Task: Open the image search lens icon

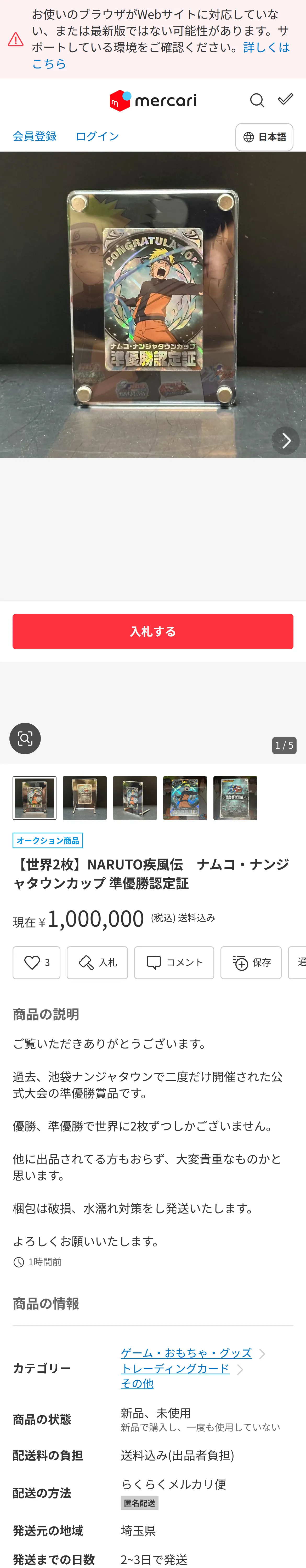Action: (x=25, y=738)
